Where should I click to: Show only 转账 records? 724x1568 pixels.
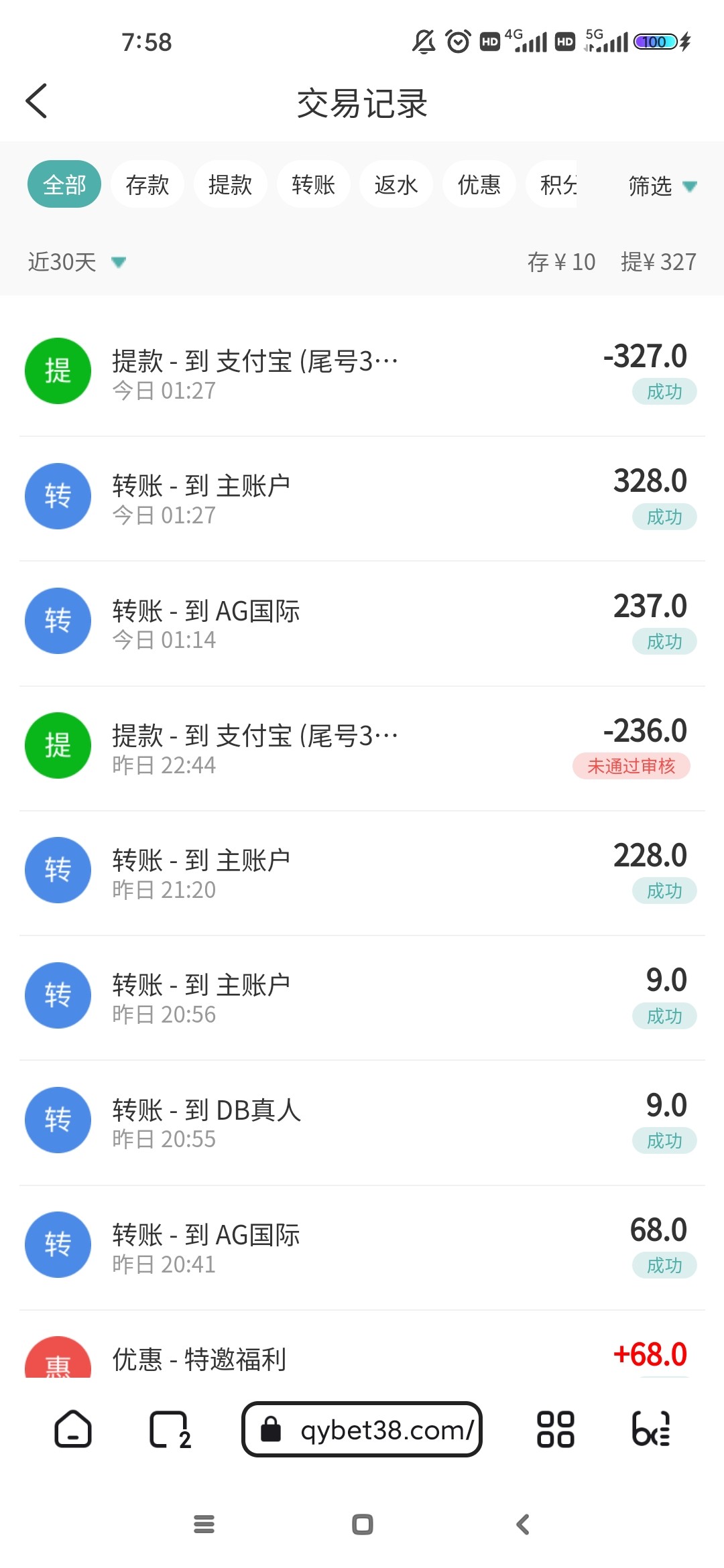coord(314,184)
